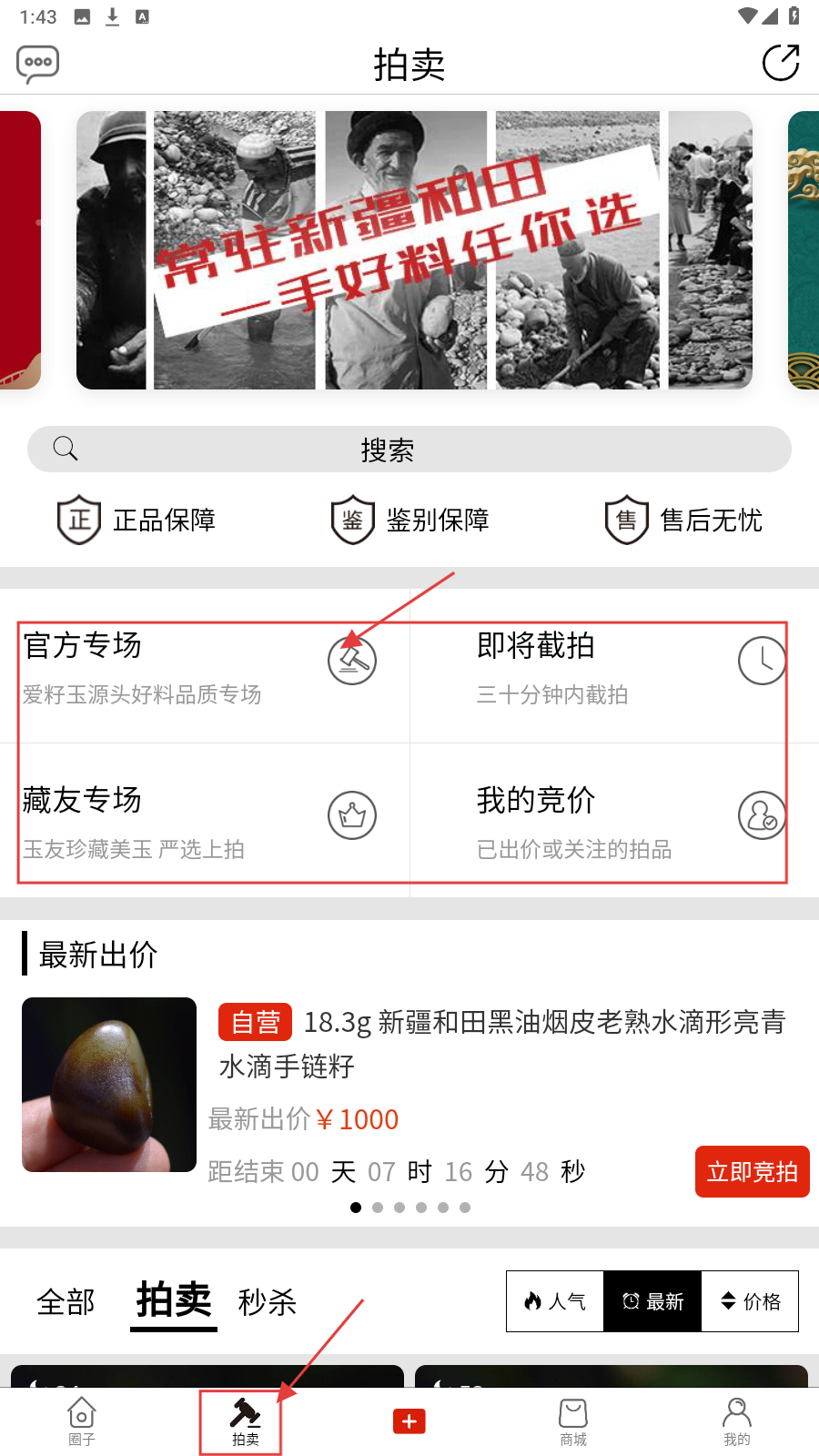Open the Xinjiang Hetian banner

point(414,250)
